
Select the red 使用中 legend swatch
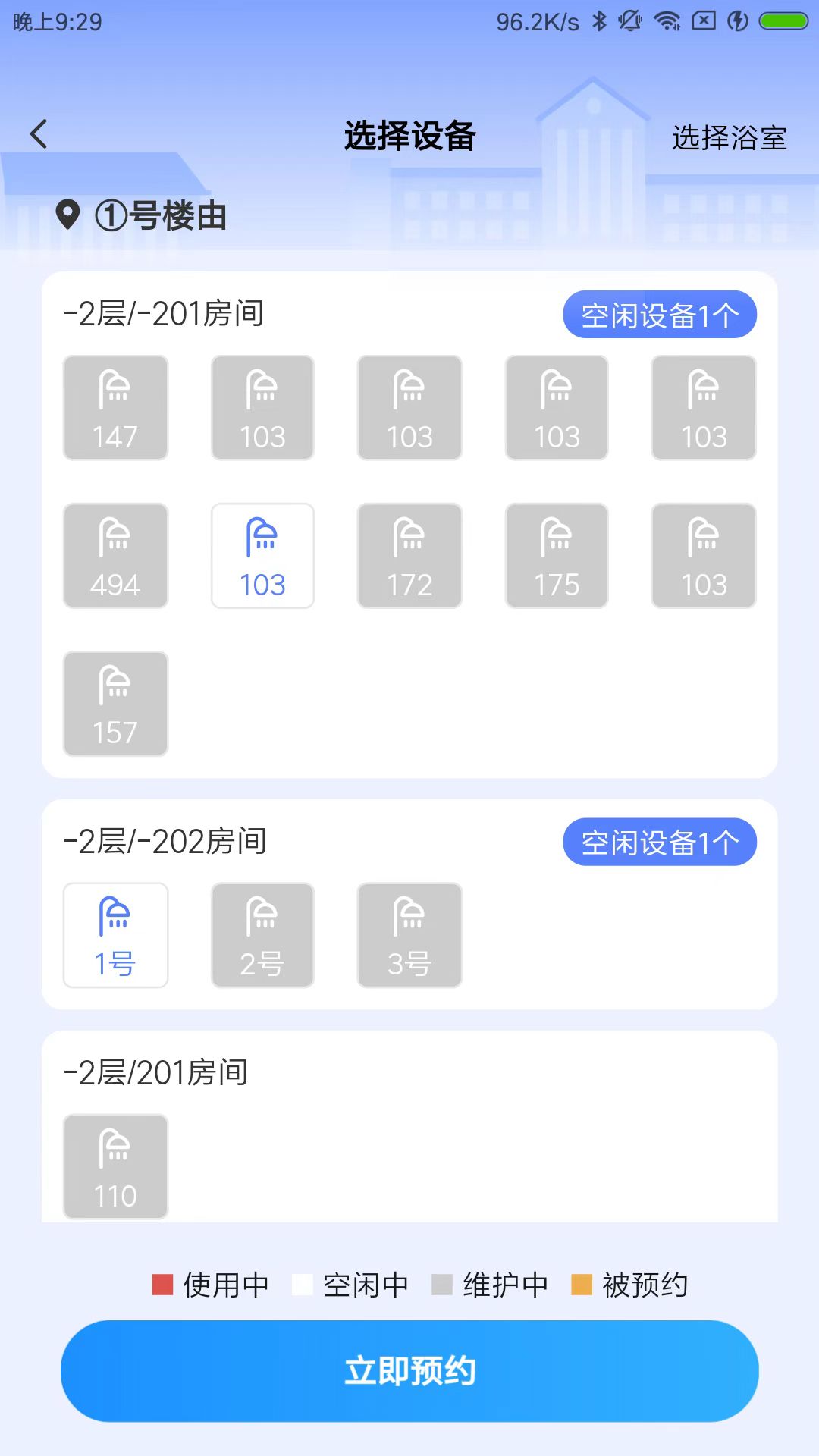pyautogui.click(x=162, y=1285)
